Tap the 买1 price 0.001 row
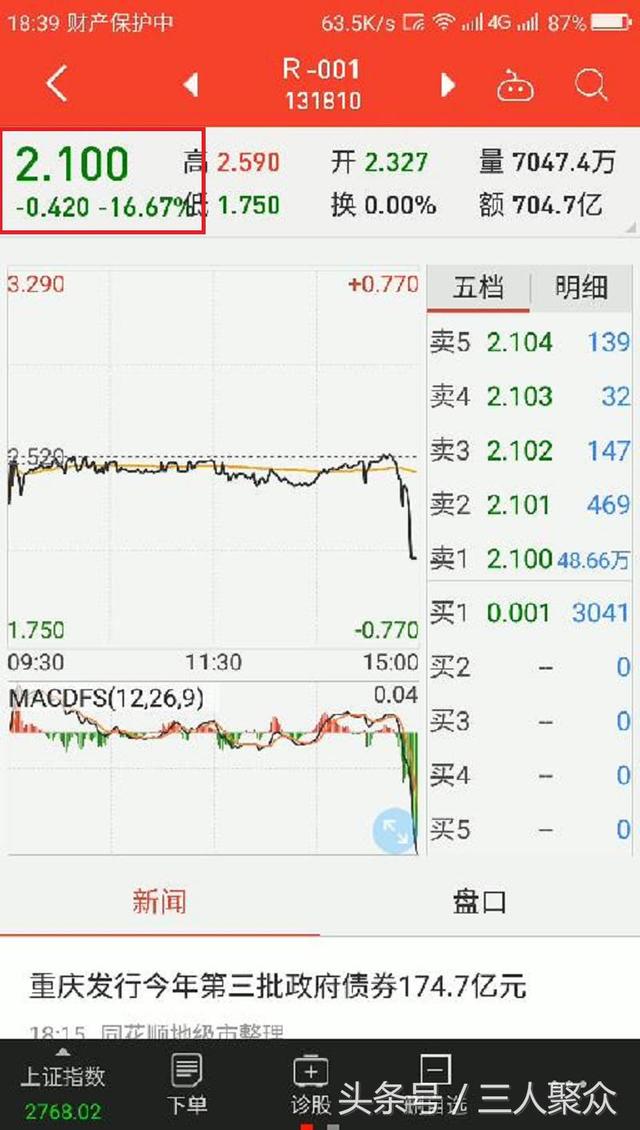This screenshot has width=640, height=1130. [530, 613]
